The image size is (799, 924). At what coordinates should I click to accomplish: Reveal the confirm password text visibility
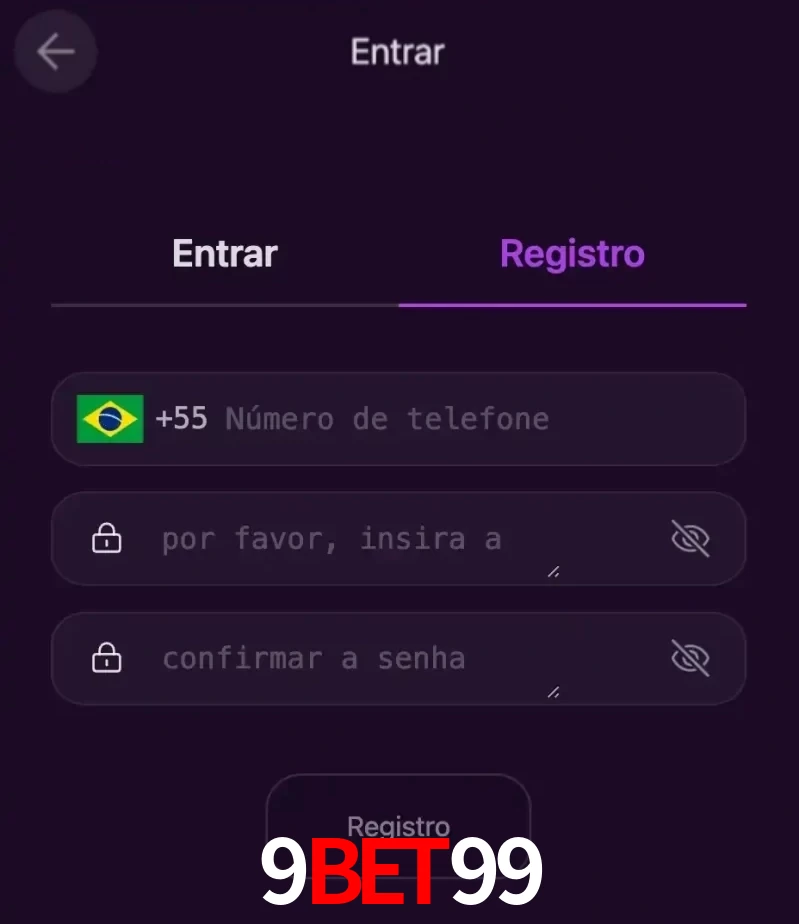coord(691,658)
